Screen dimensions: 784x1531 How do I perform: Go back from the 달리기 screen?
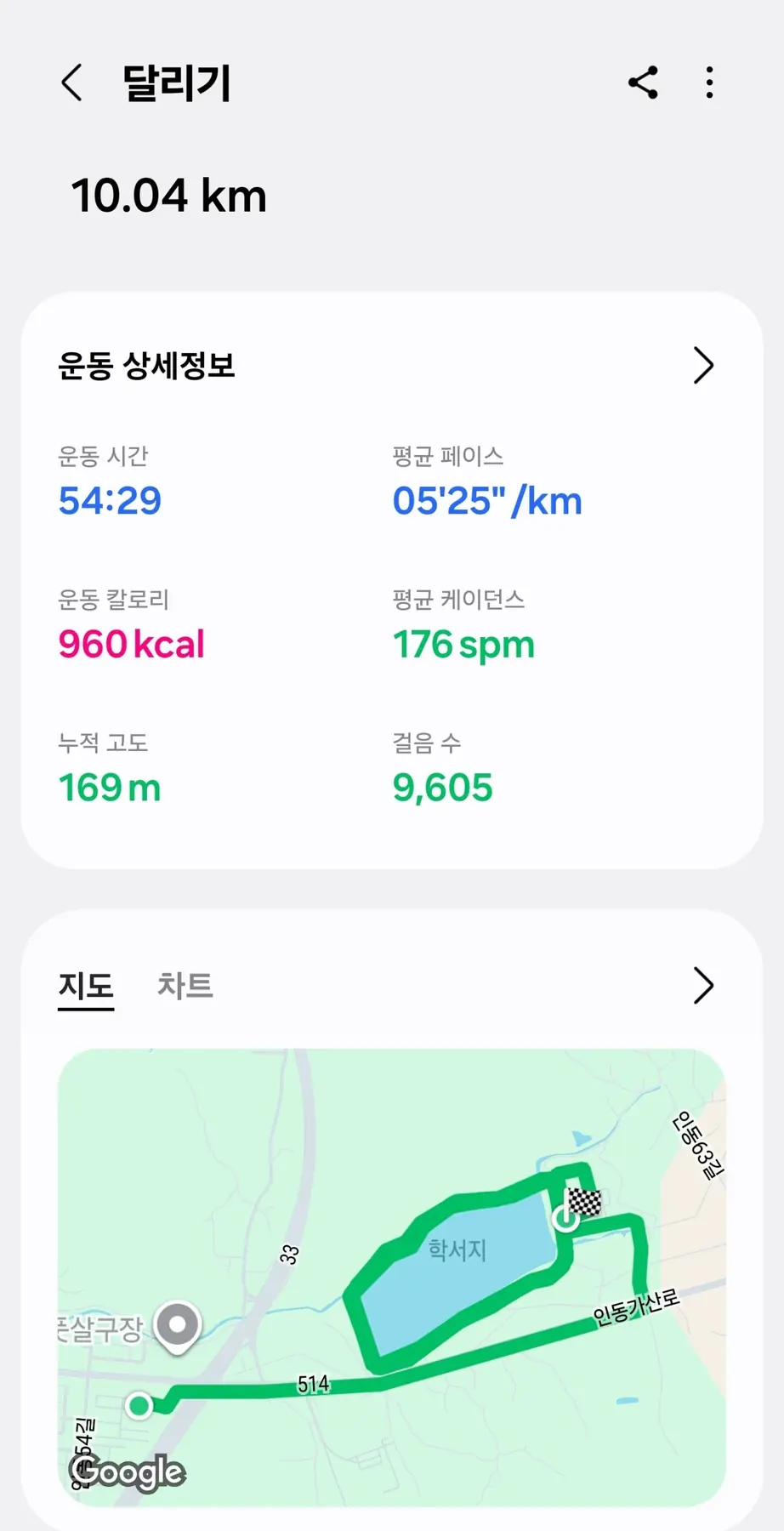[x=72, y=83]
